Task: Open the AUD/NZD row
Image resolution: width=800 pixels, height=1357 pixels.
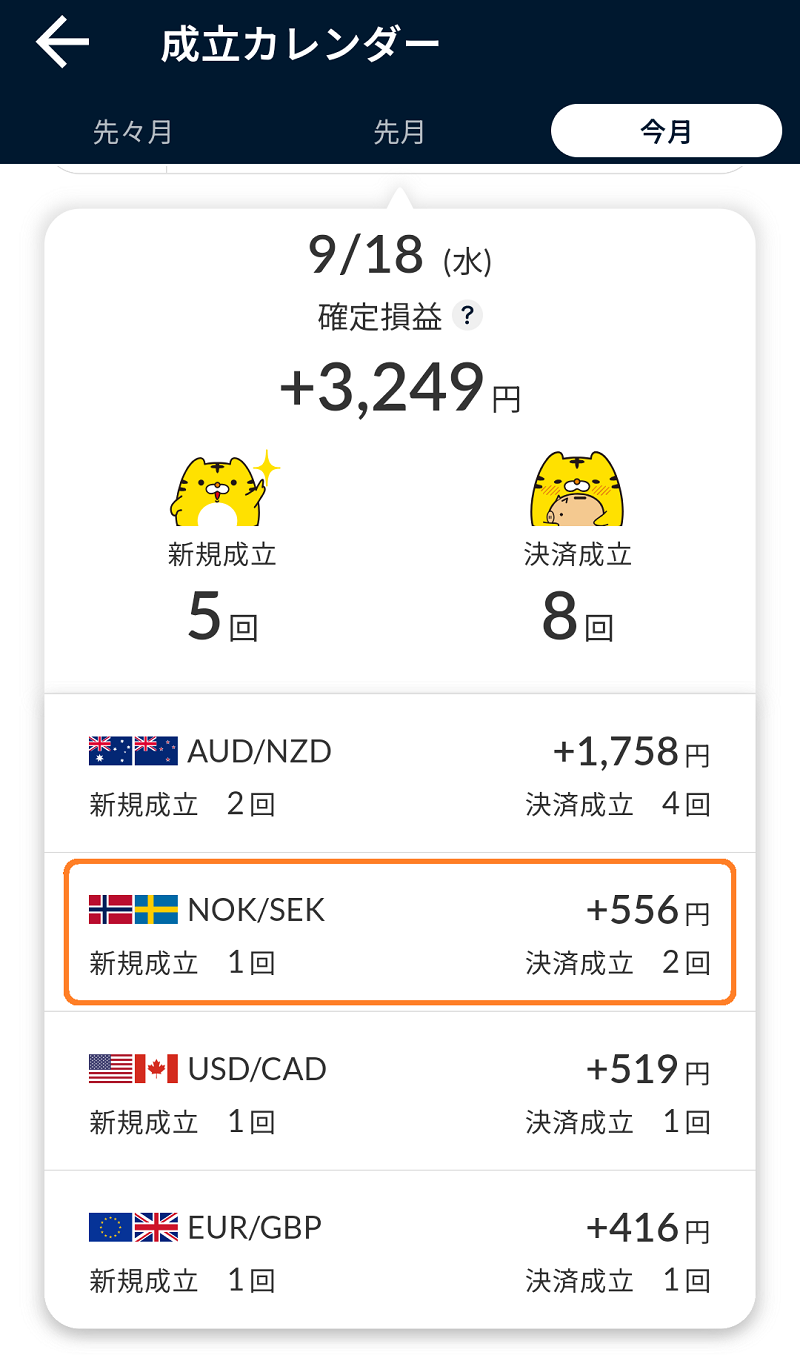Action: tap(399, 773)
